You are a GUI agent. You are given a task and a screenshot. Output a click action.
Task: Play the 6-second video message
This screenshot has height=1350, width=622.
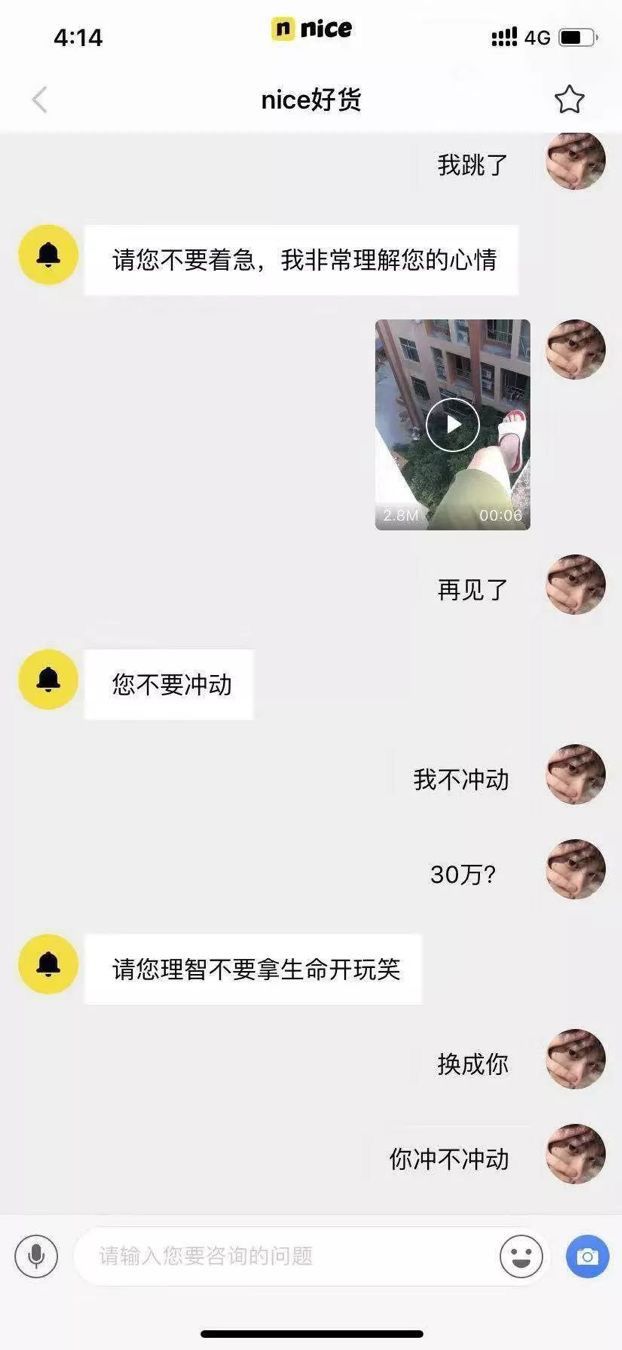click(452, 425)
